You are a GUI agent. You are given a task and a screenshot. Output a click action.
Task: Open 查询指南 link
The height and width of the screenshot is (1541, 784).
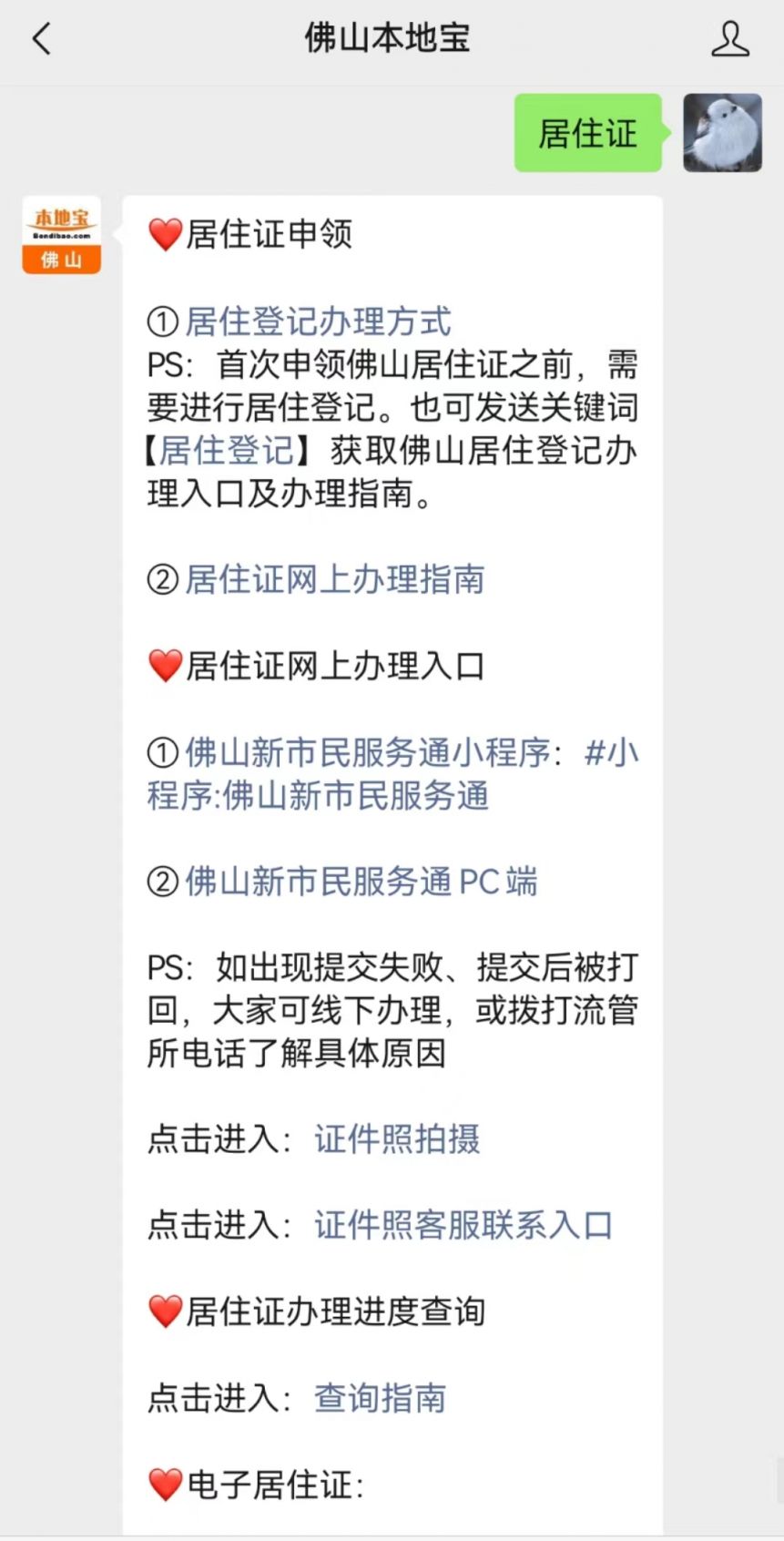pos(380,1398)
